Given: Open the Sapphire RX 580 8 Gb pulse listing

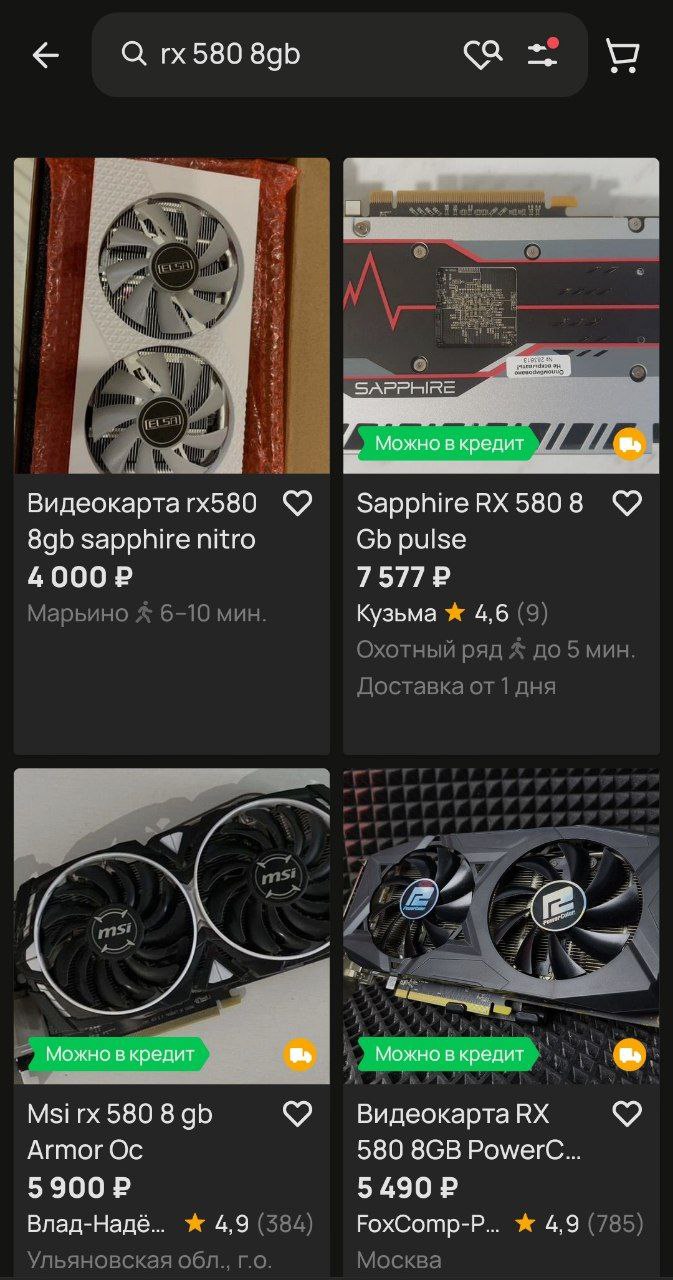Looking at the screenshot, I should pyautogui.click(x=501, y=456).
